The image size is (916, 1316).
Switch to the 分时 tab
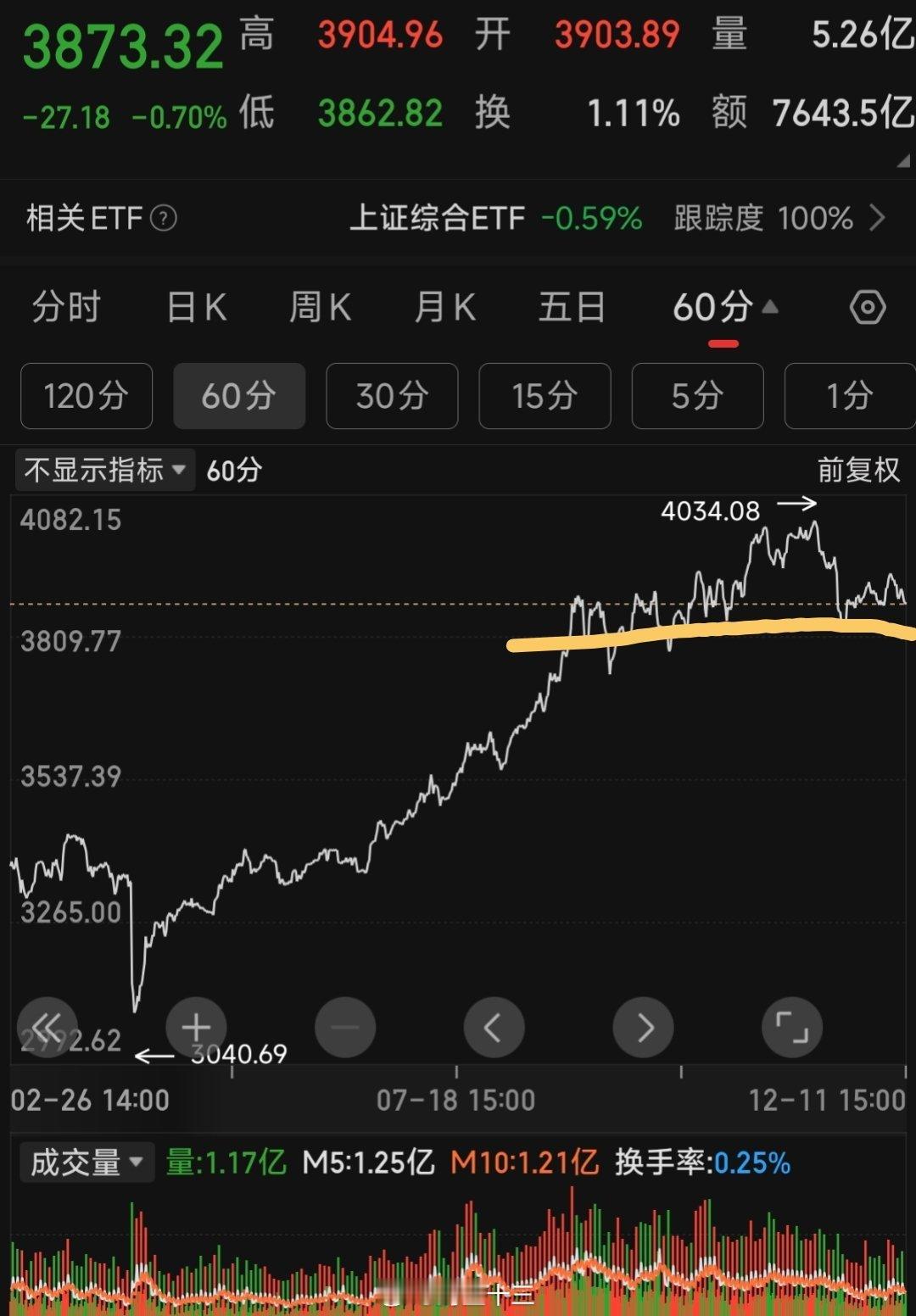pyautogui.click(x=66, y=308)
